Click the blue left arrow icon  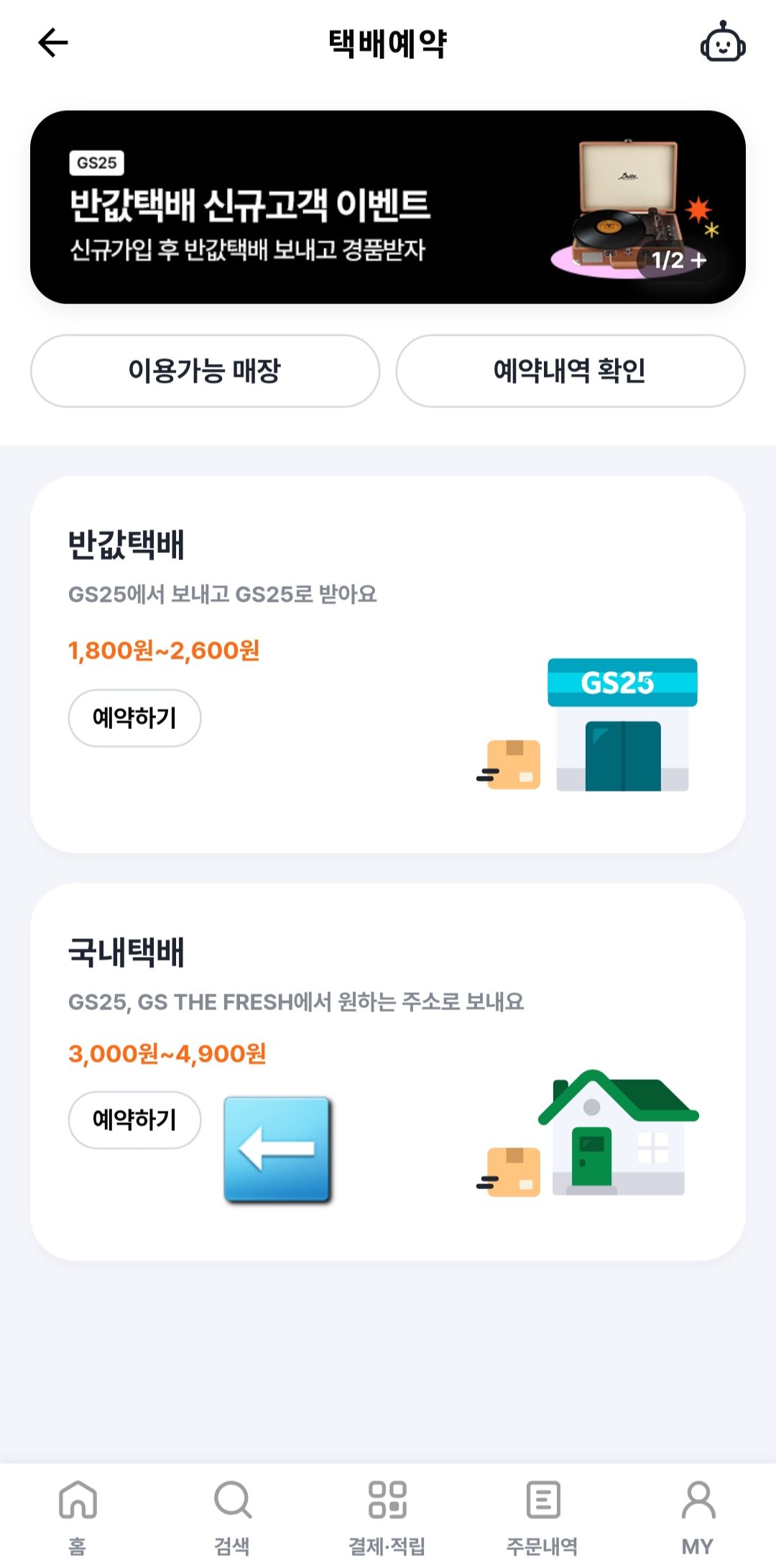pos(277,1148)
